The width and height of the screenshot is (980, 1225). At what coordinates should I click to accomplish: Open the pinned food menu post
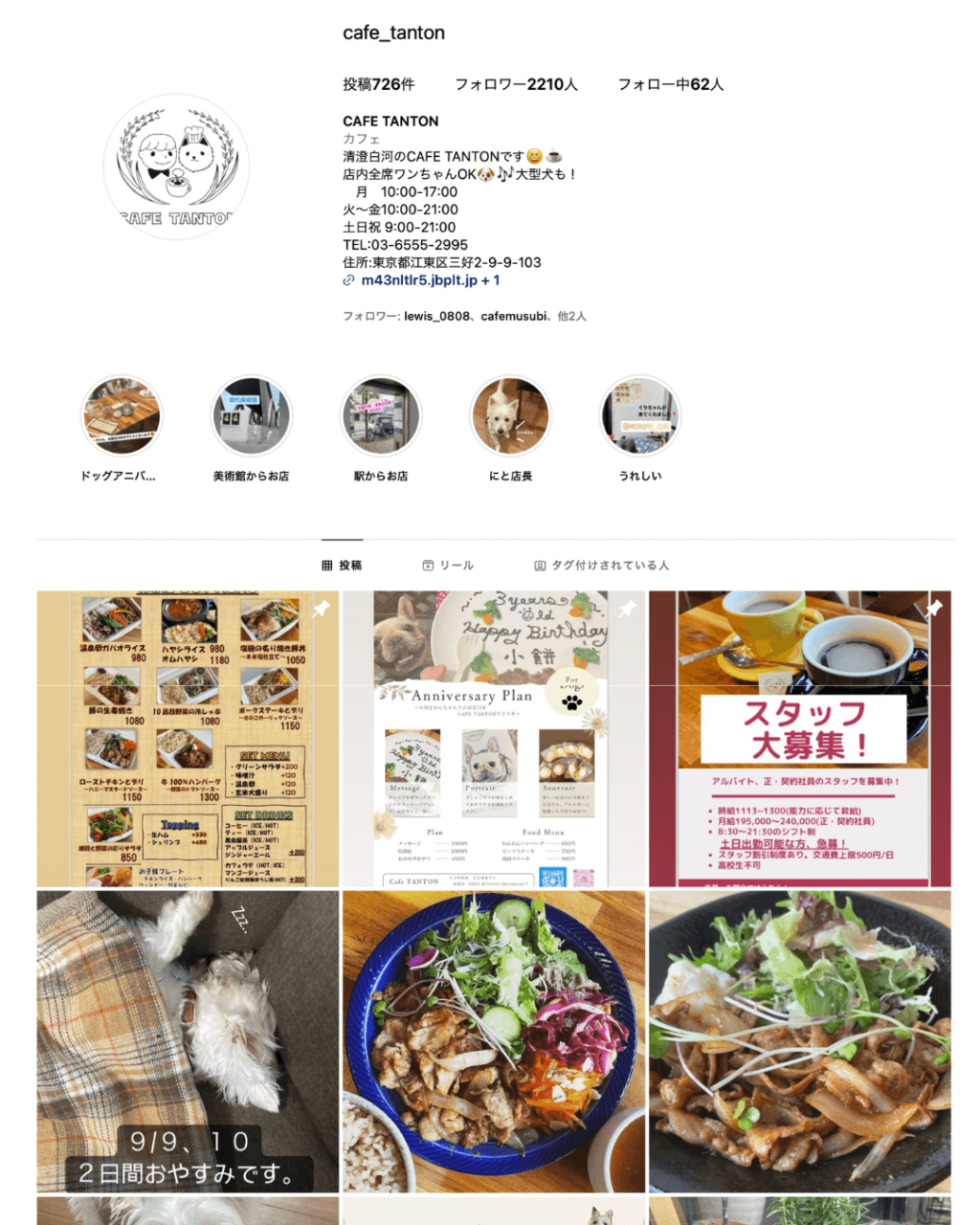pyautogui.click(x=188, y=739)
